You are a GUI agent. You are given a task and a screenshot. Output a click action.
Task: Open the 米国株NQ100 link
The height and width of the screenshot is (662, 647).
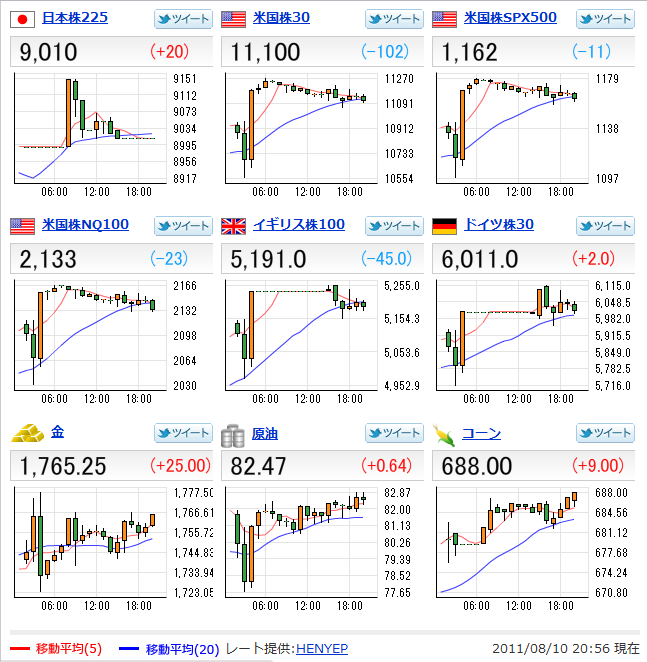tap(86, 224)
